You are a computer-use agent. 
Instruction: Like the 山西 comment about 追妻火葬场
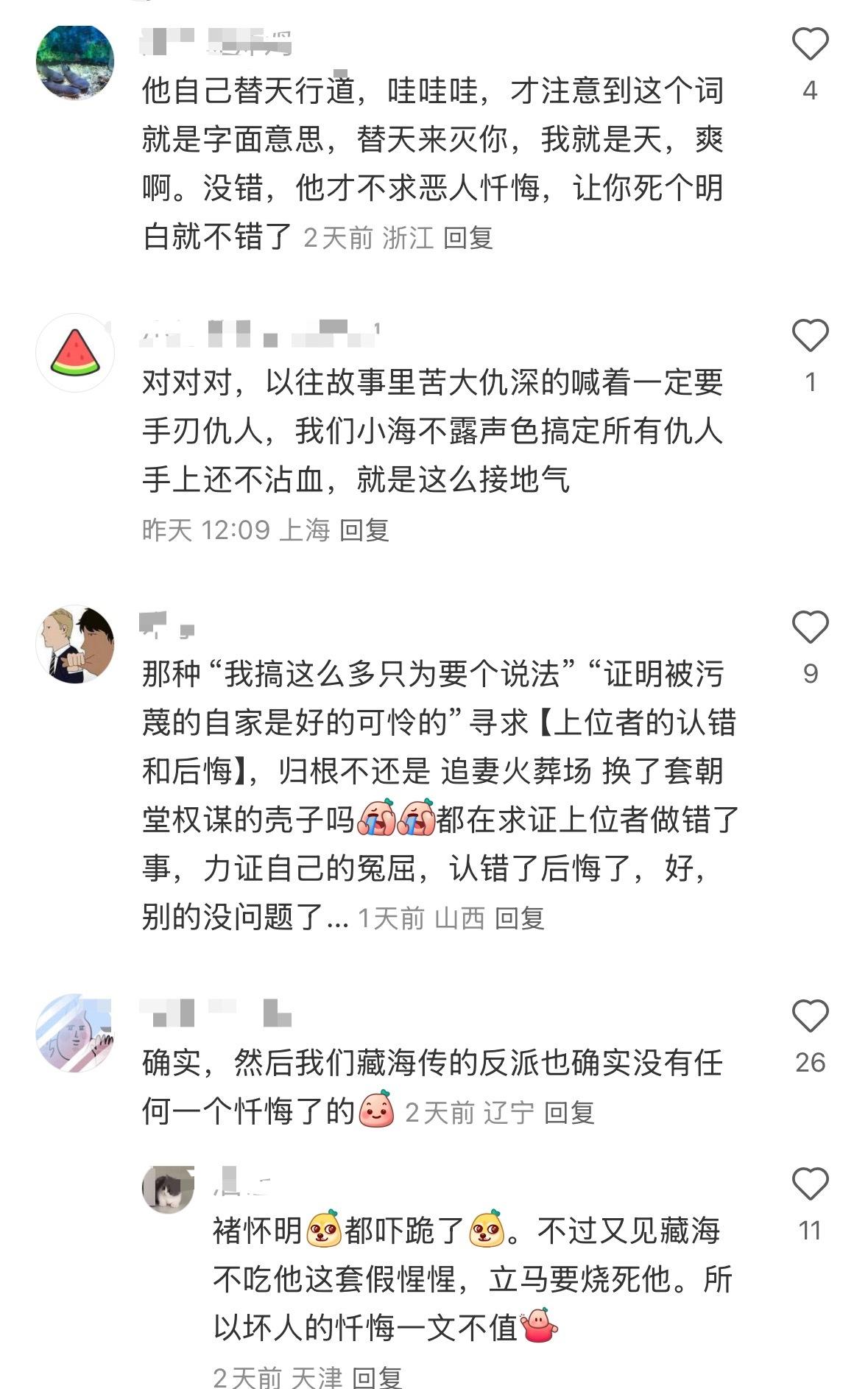[810, 627]
